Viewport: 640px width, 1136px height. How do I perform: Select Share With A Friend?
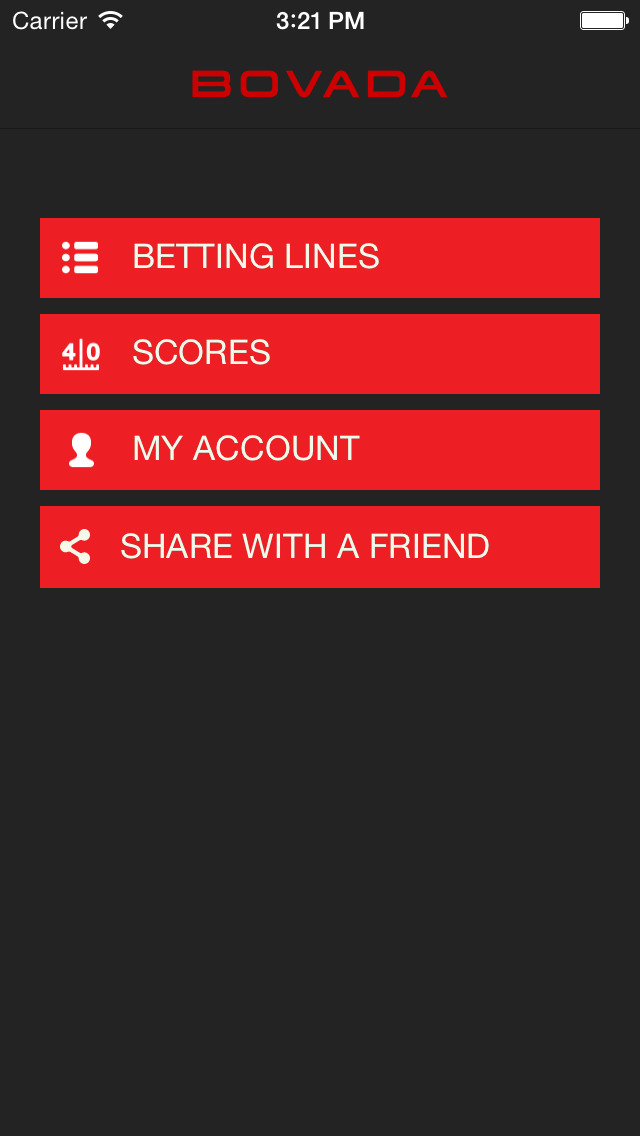coord(320,547)
